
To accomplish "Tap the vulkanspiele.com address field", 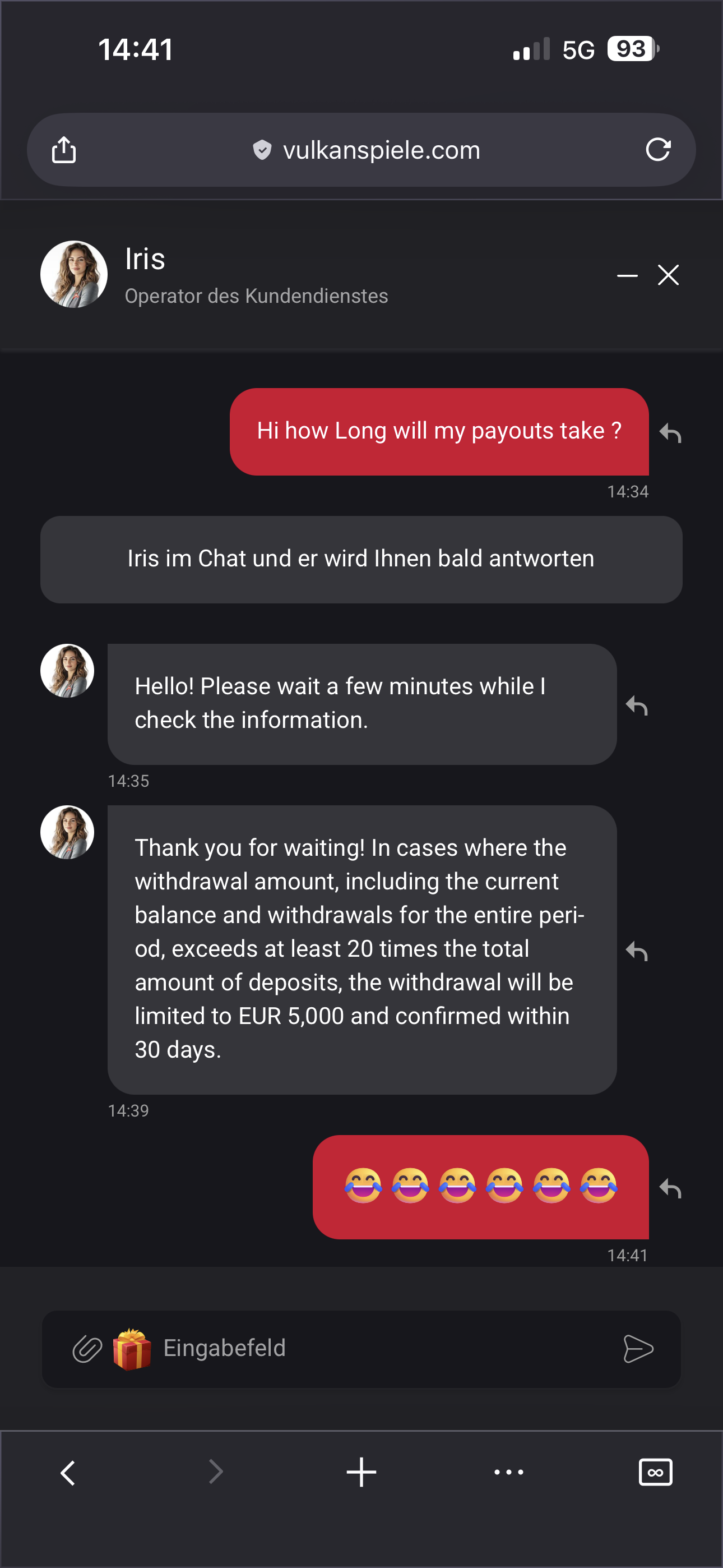I will click(367, 150).
